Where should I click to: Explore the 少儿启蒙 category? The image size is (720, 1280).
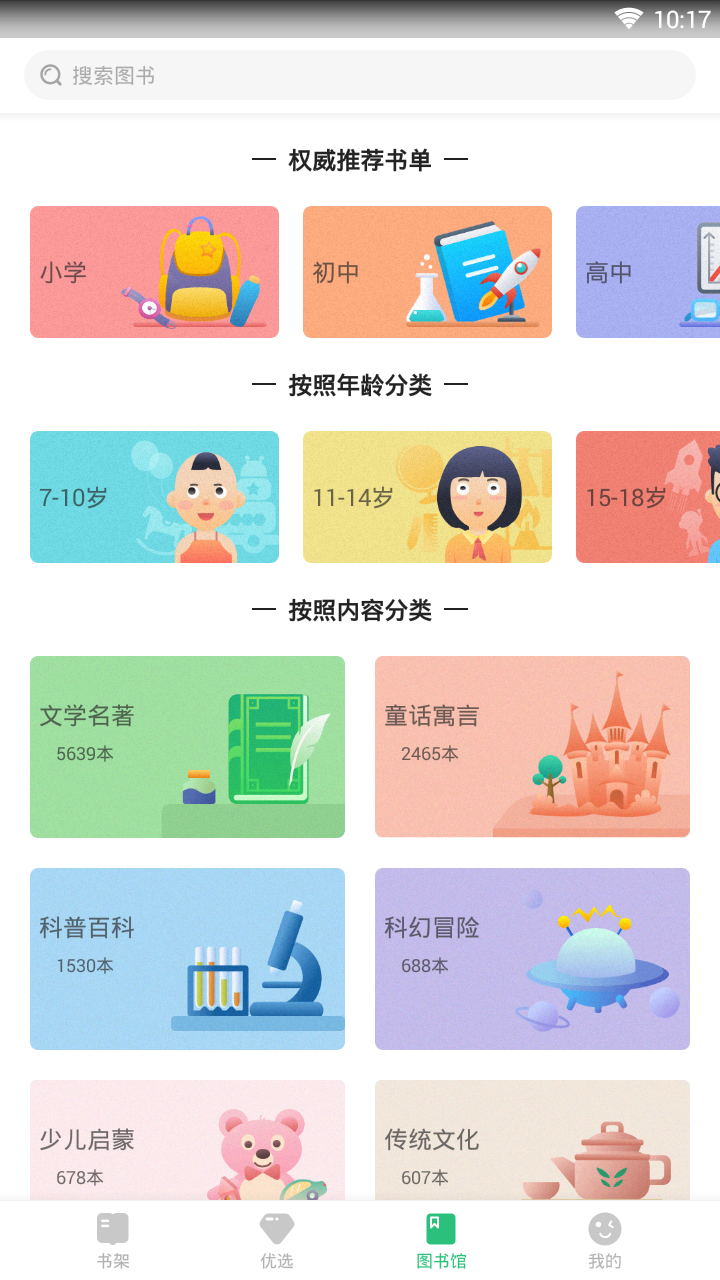tap(187, 1140)
